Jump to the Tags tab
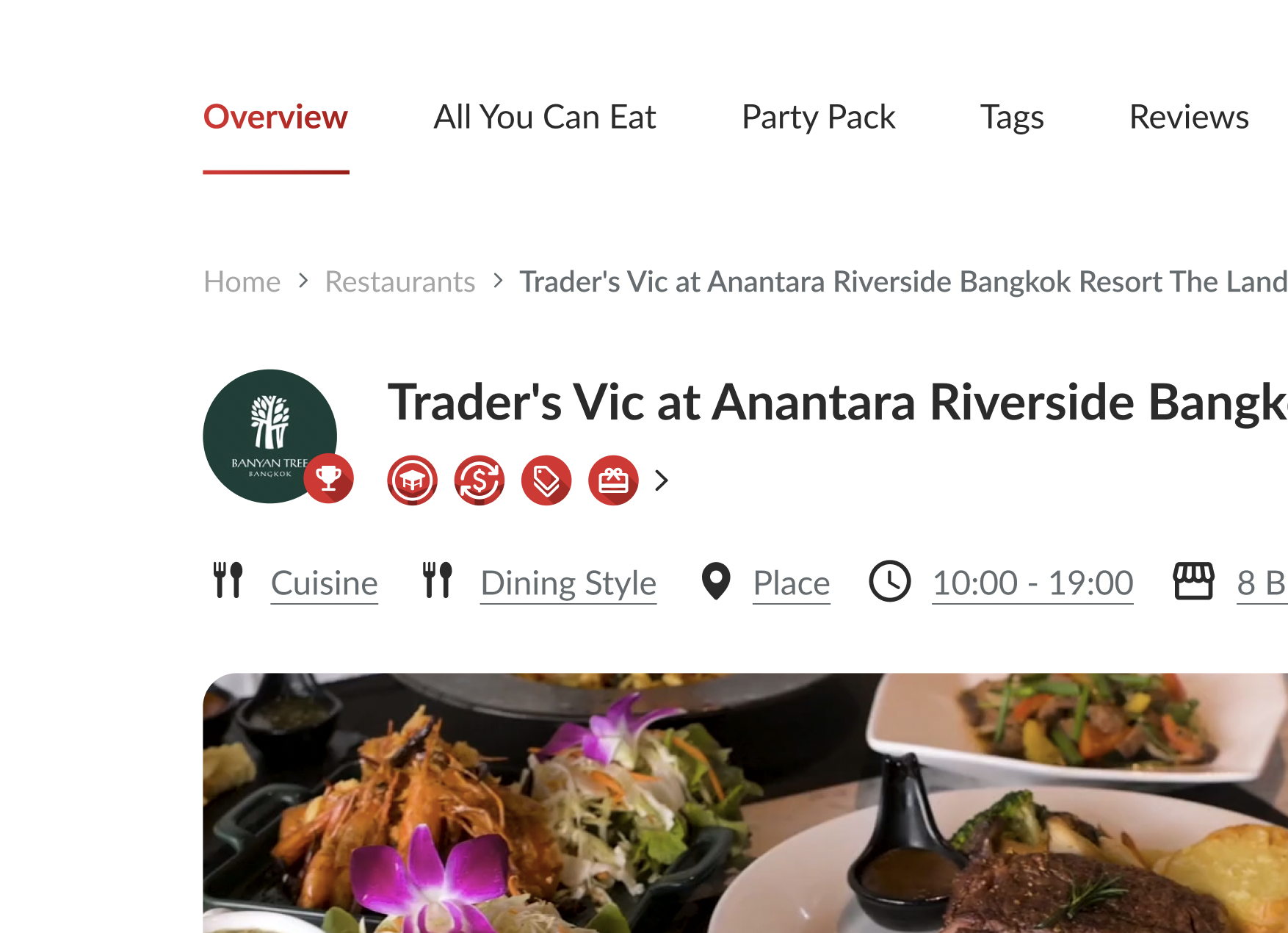 [x=1011, y=118]
